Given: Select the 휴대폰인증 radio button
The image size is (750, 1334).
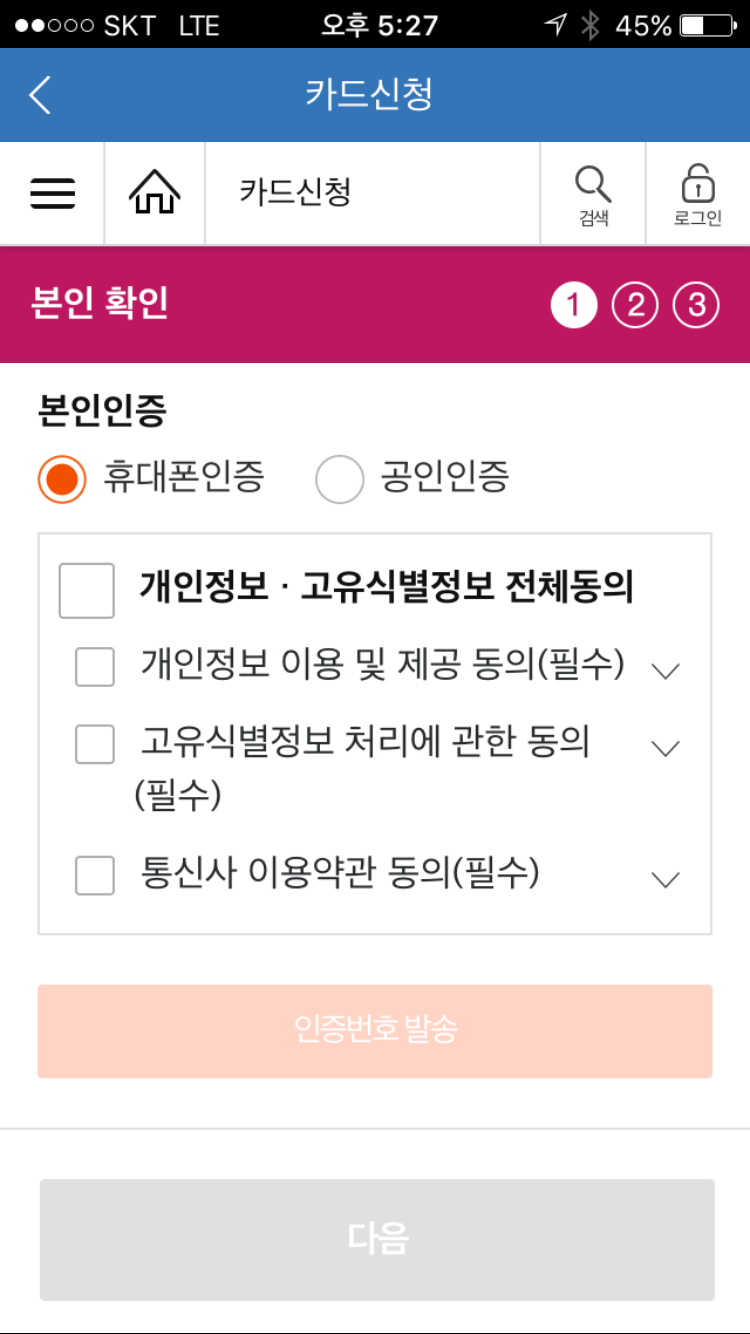Looking at the screenshot, I should point(60,478).
